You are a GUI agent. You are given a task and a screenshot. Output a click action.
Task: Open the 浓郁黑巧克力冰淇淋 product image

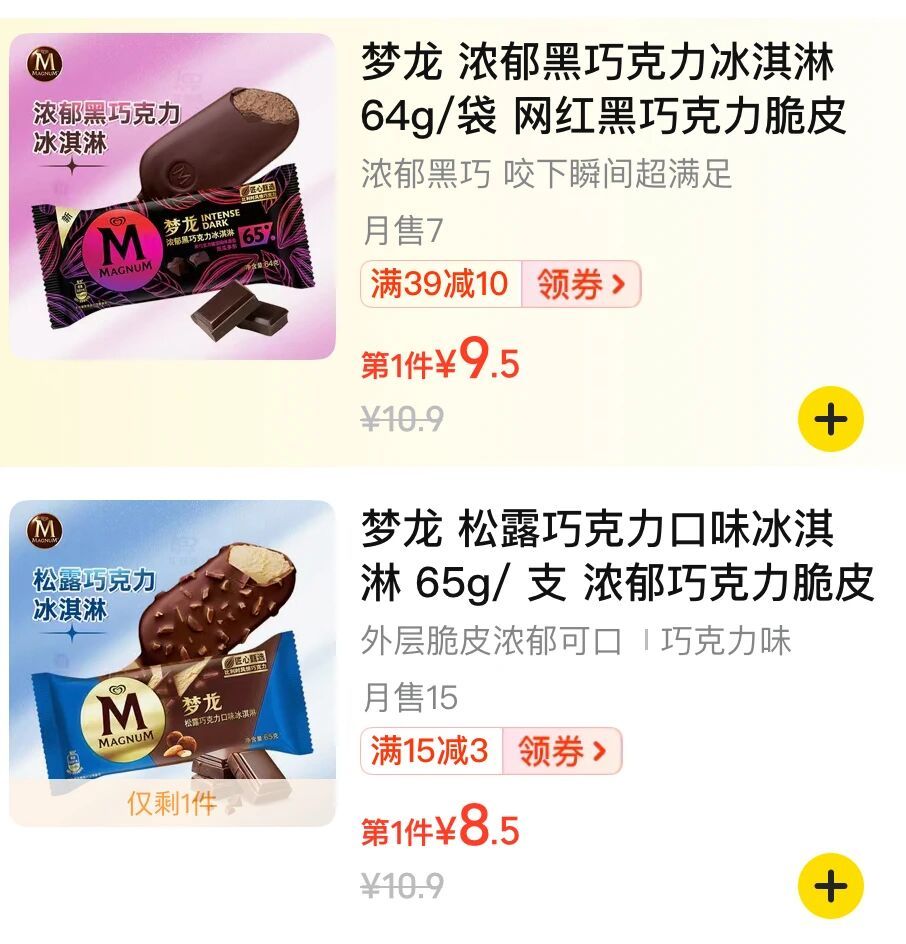[172, 196]
